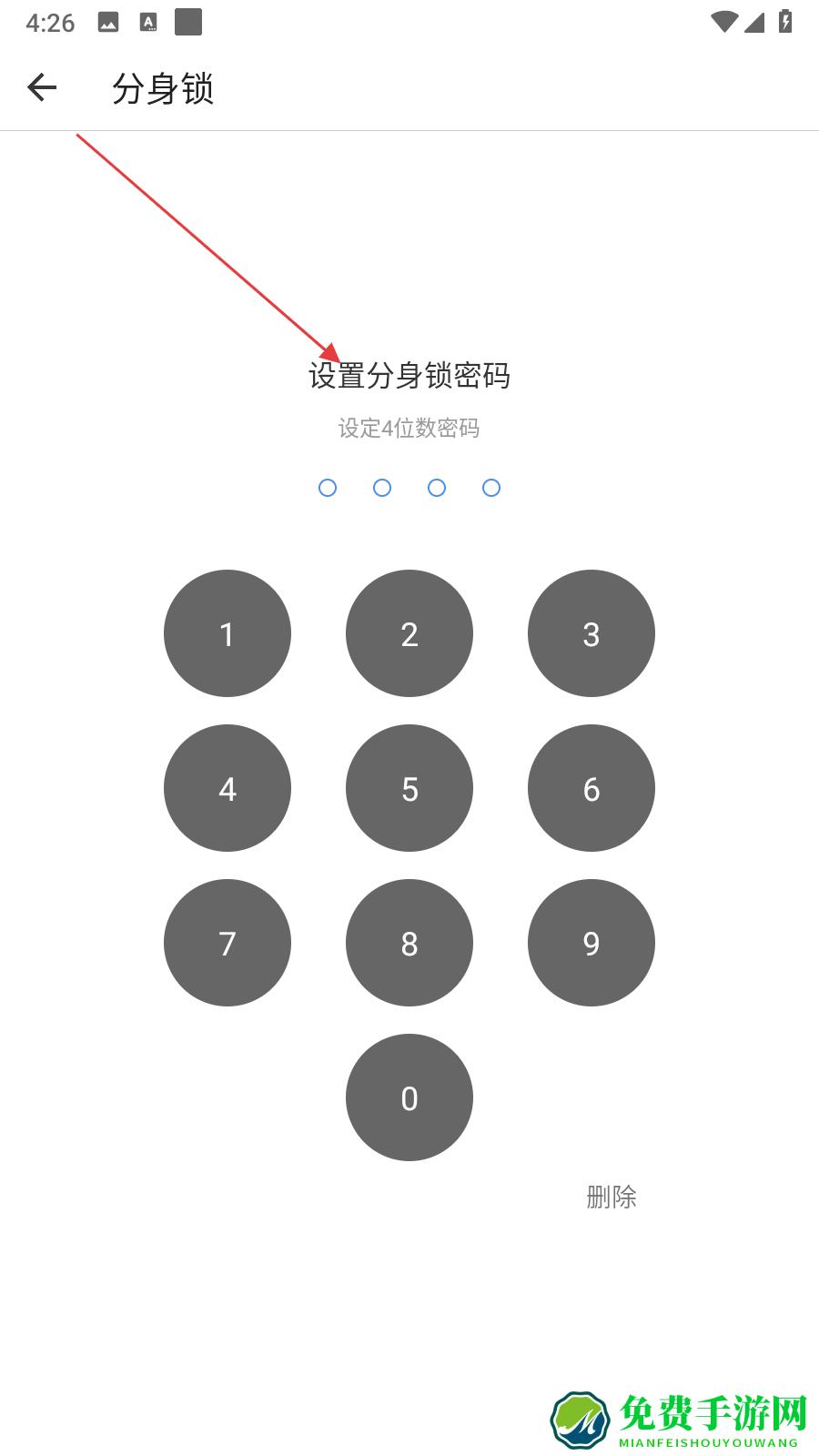Enter digit 5 on the keypad

[409, 788]
